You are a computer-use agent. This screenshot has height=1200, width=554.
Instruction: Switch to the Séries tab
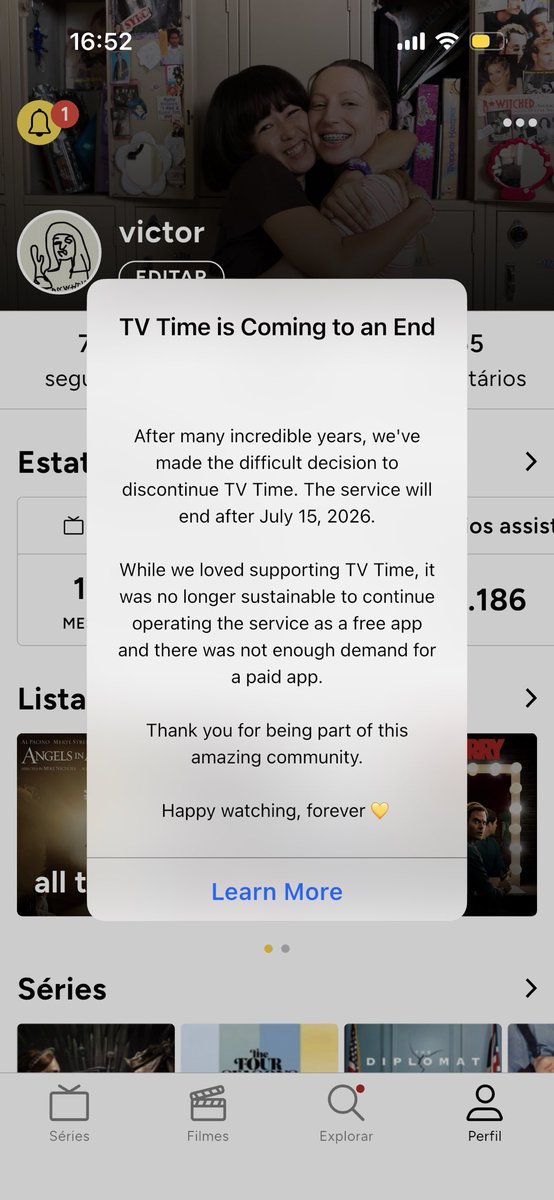(x=69, y=1114)
